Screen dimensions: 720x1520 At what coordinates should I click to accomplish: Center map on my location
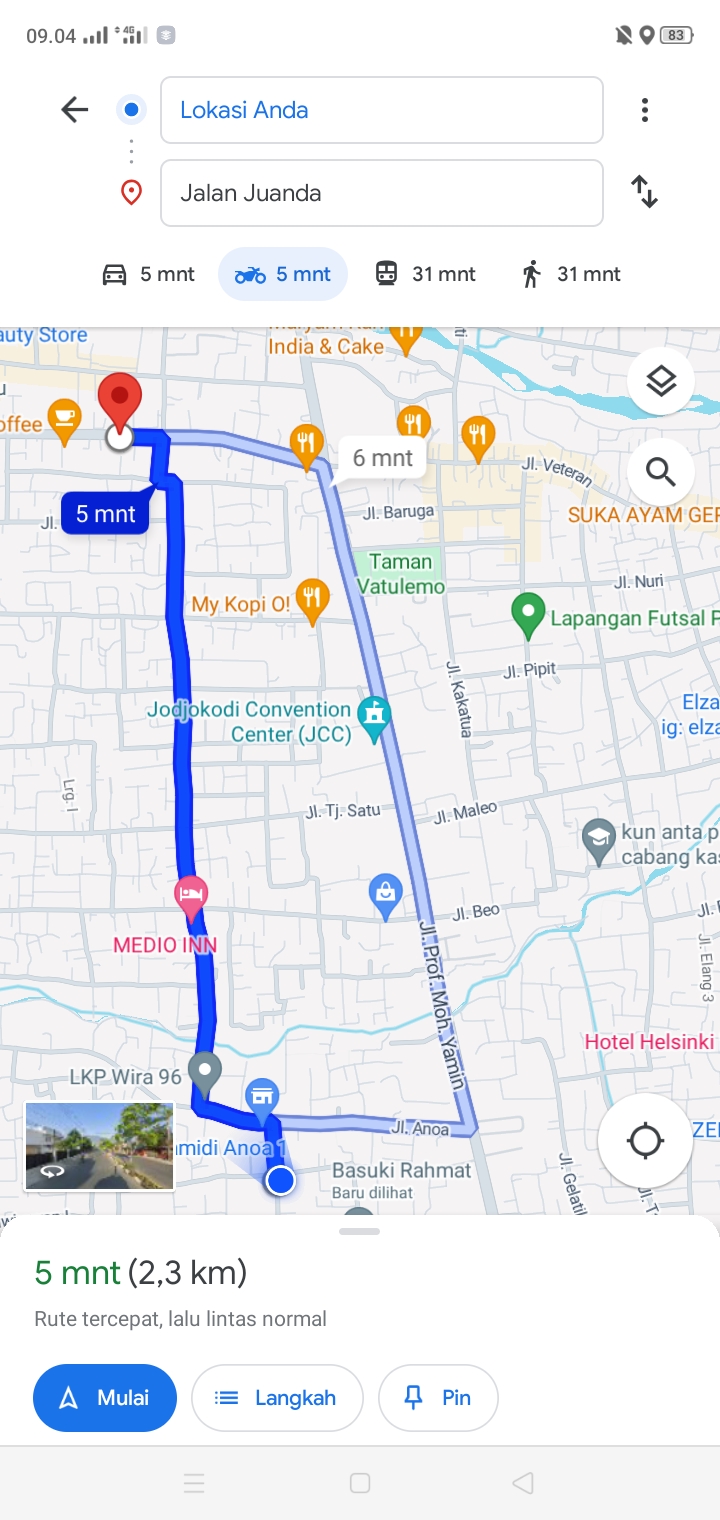645,1140
